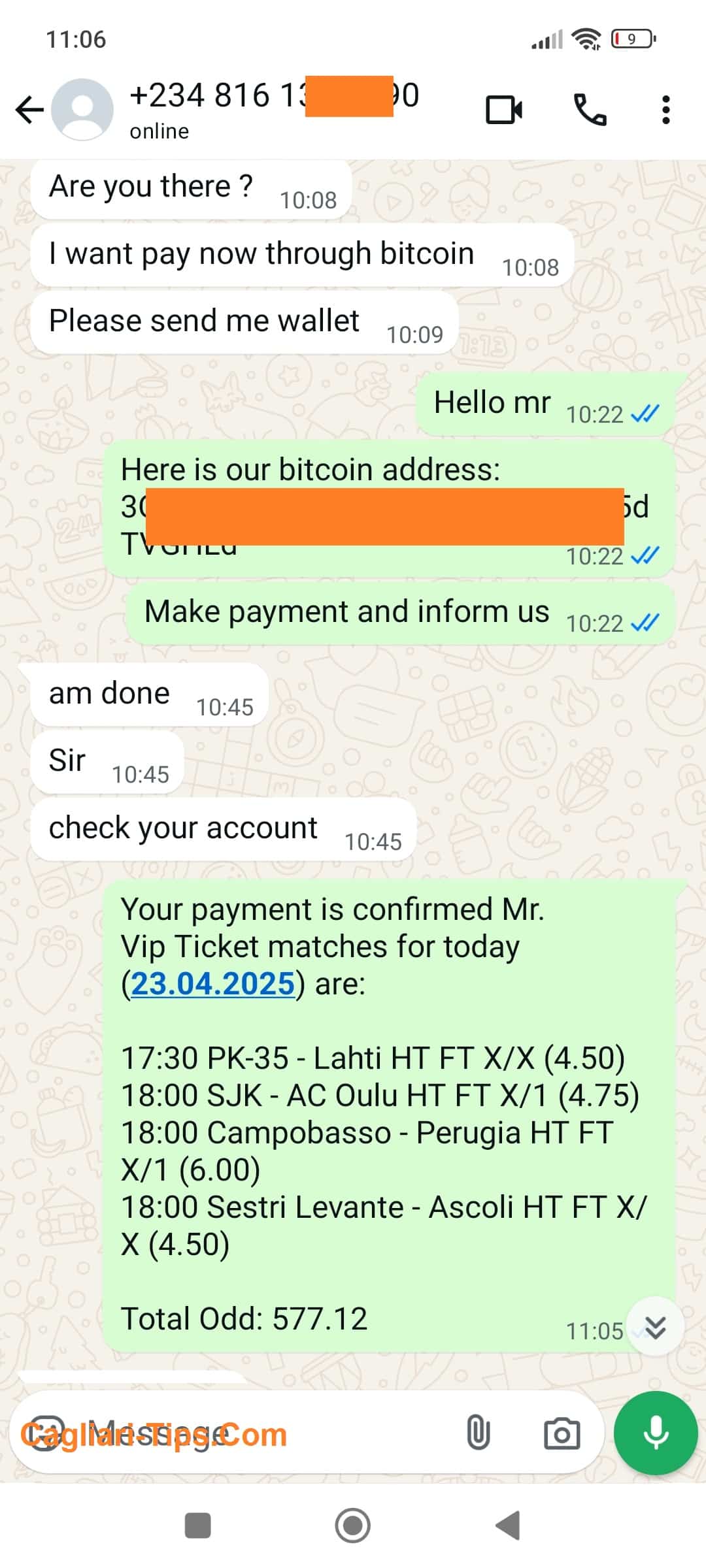Focus the Message text field

pyautogui.click(x=261, y=1433)
